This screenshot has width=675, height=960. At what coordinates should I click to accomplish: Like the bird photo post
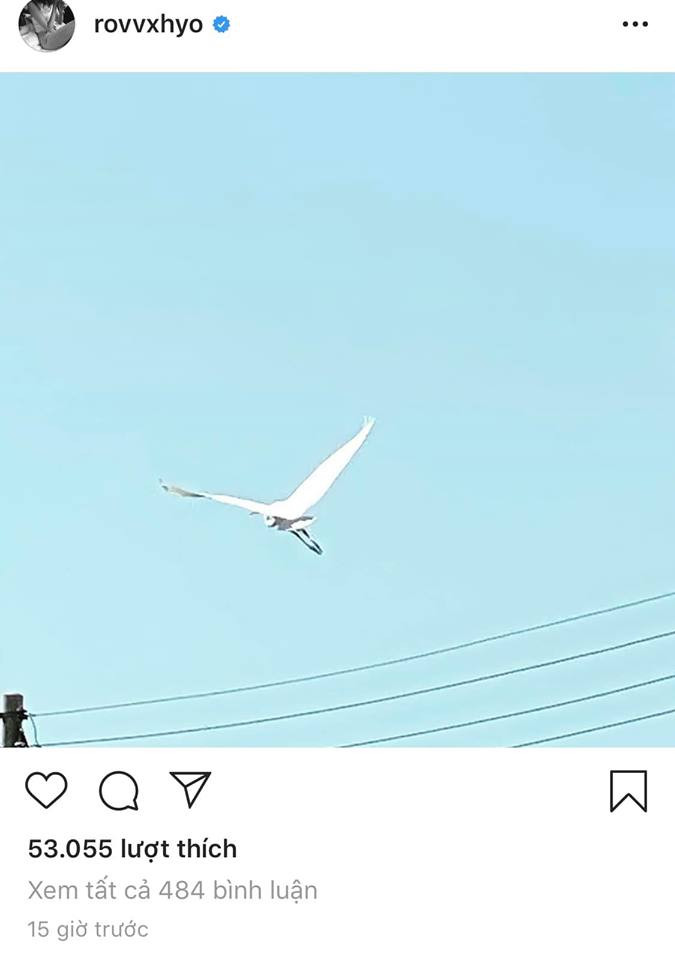coord(46,791)
